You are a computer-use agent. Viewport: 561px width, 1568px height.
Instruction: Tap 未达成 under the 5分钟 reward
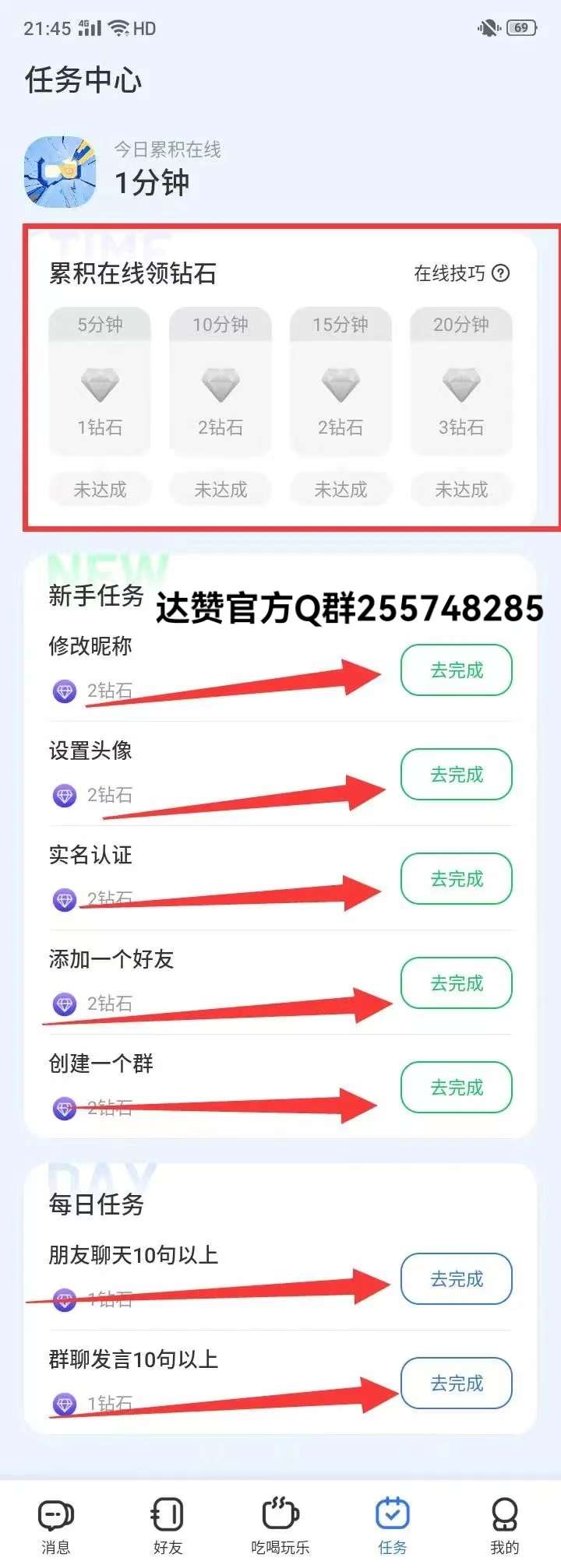pos(100,490)
